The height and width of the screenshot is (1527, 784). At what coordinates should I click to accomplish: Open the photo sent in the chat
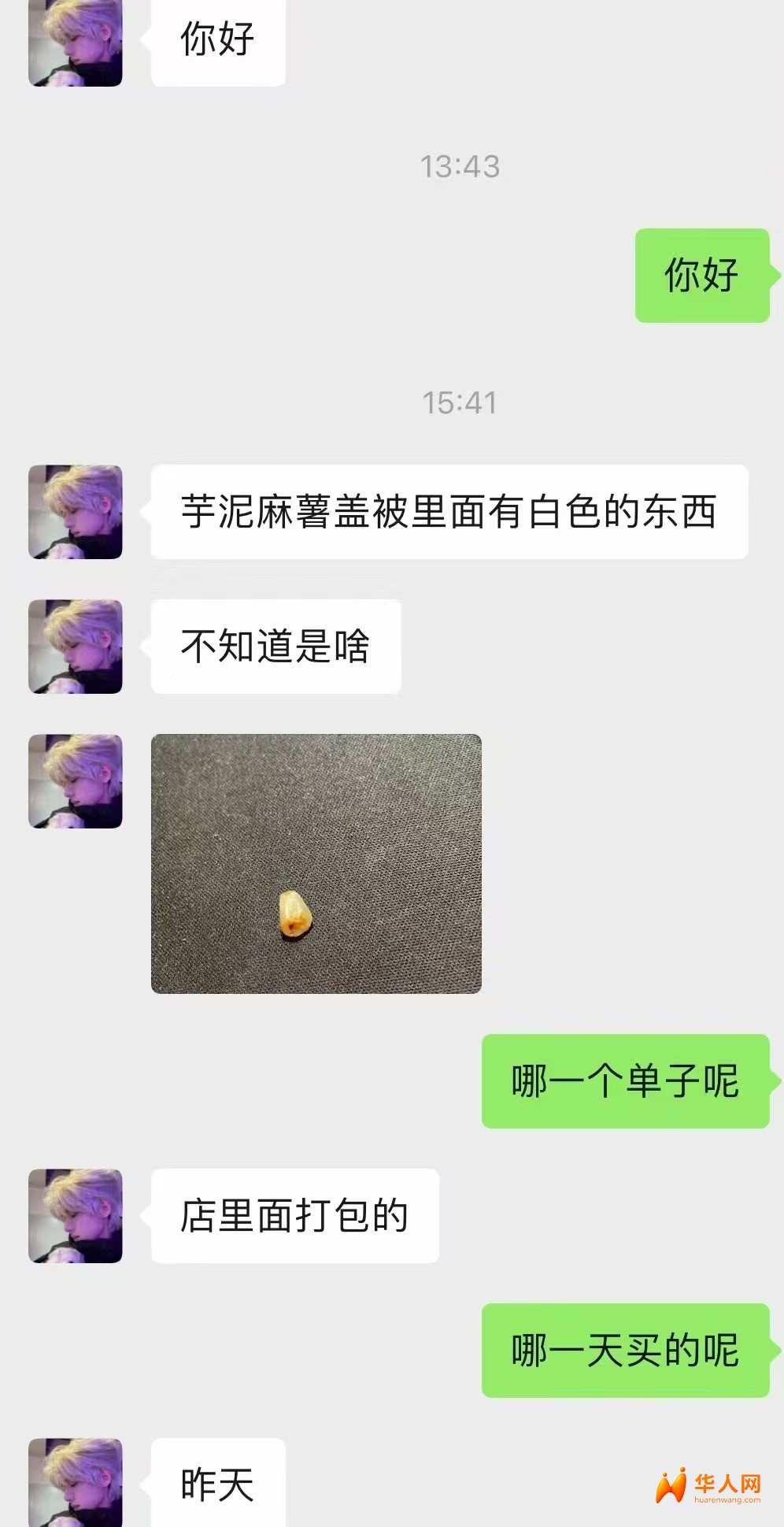click(x=316, y=863)
